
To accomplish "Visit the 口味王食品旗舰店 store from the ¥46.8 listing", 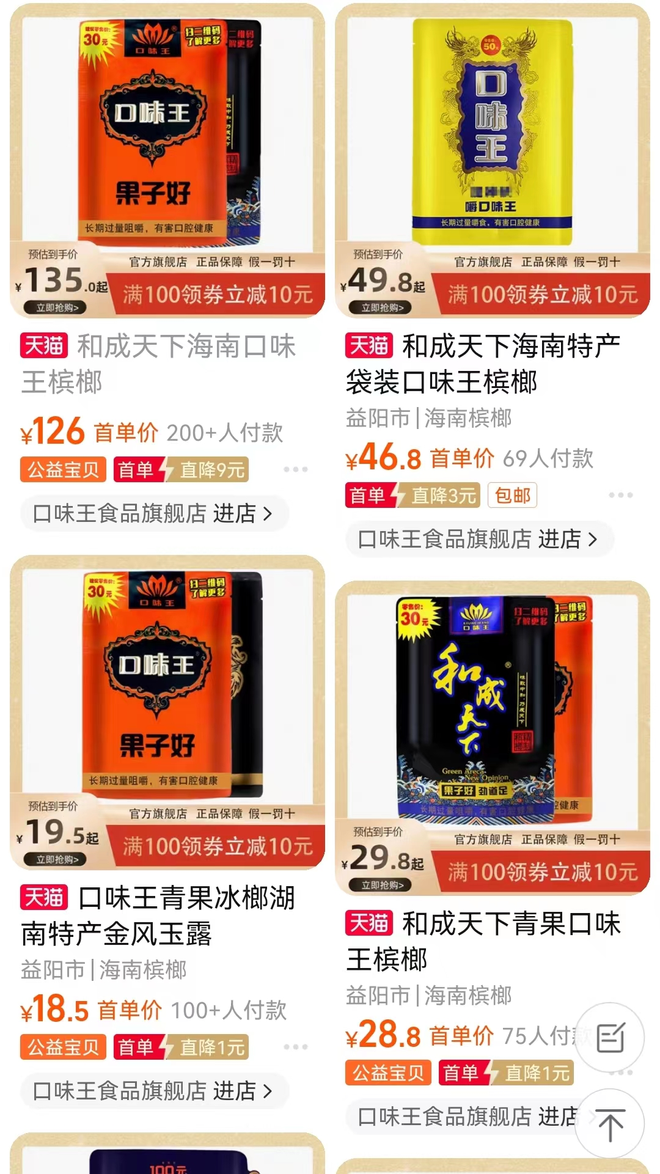I will (x=478, y=539).
